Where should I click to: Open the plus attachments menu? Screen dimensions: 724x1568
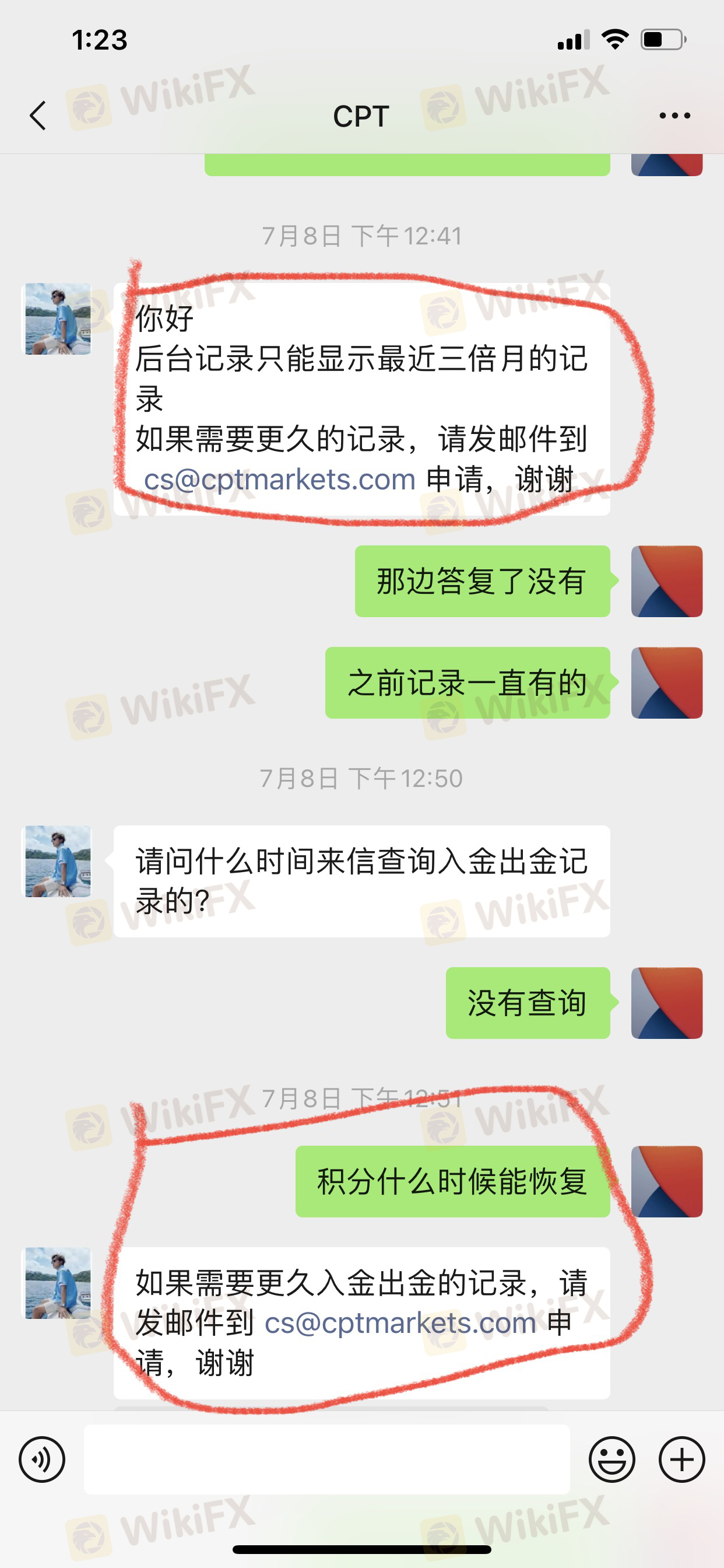(681, 1459)
